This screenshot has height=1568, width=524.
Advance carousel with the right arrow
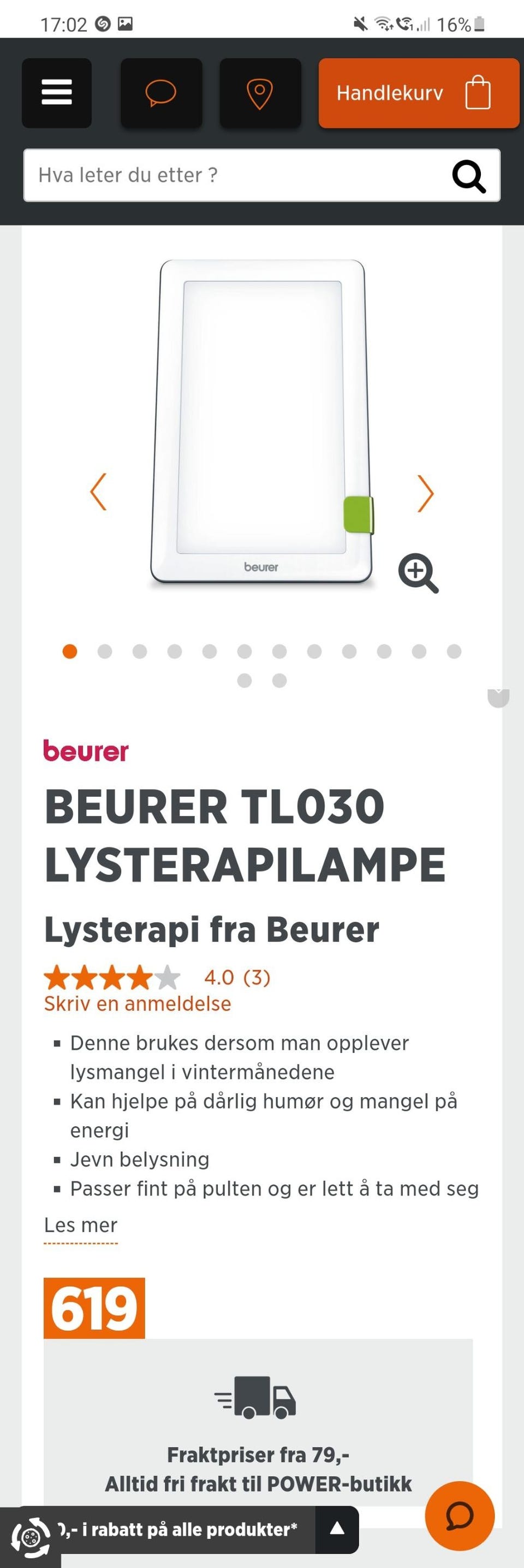(426, 492)
